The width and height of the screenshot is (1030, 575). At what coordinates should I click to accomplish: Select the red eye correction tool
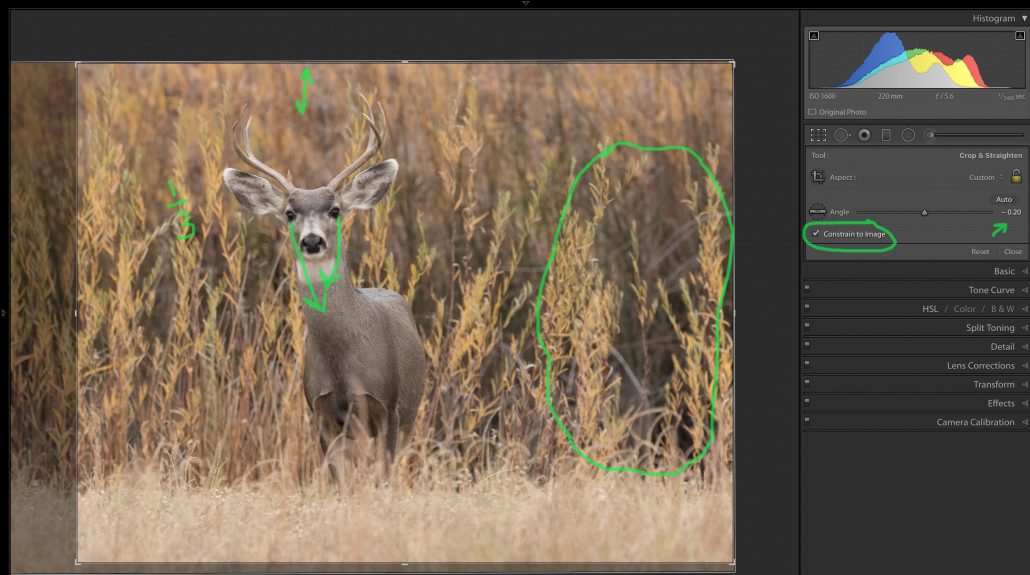[x=864, y=135]
